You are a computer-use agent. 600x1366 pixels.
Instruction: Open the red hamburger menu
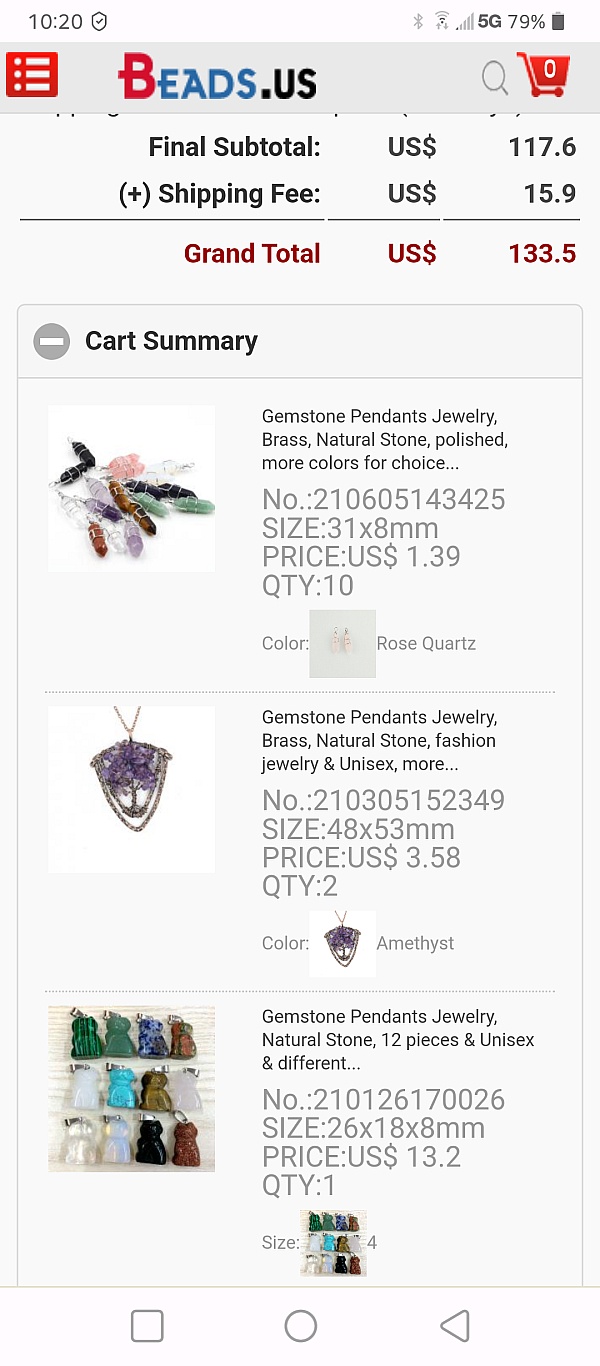(x=32, y=75)
